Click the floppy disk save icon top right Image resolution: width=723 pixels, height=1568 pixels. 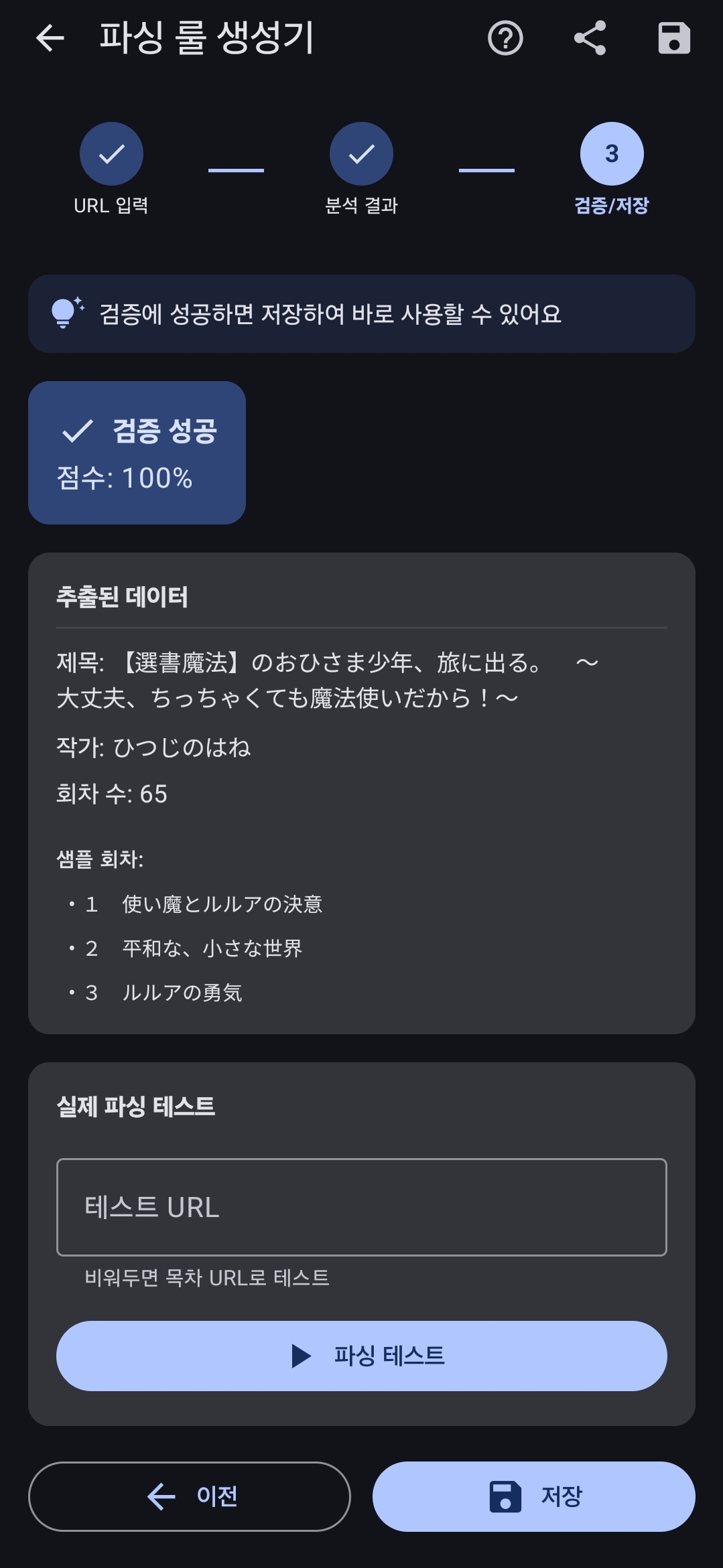pos(673,39)
